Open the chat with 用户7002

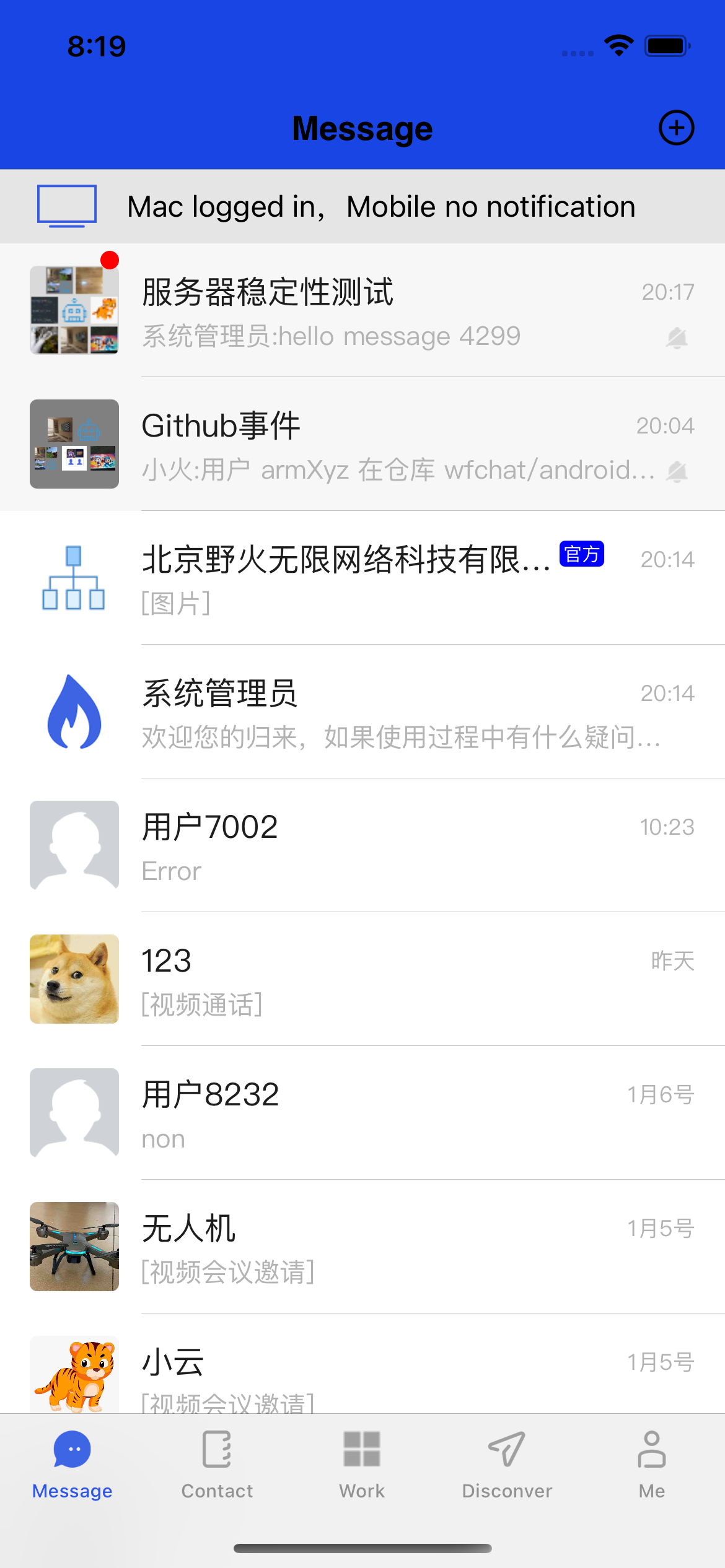(362, 845)
